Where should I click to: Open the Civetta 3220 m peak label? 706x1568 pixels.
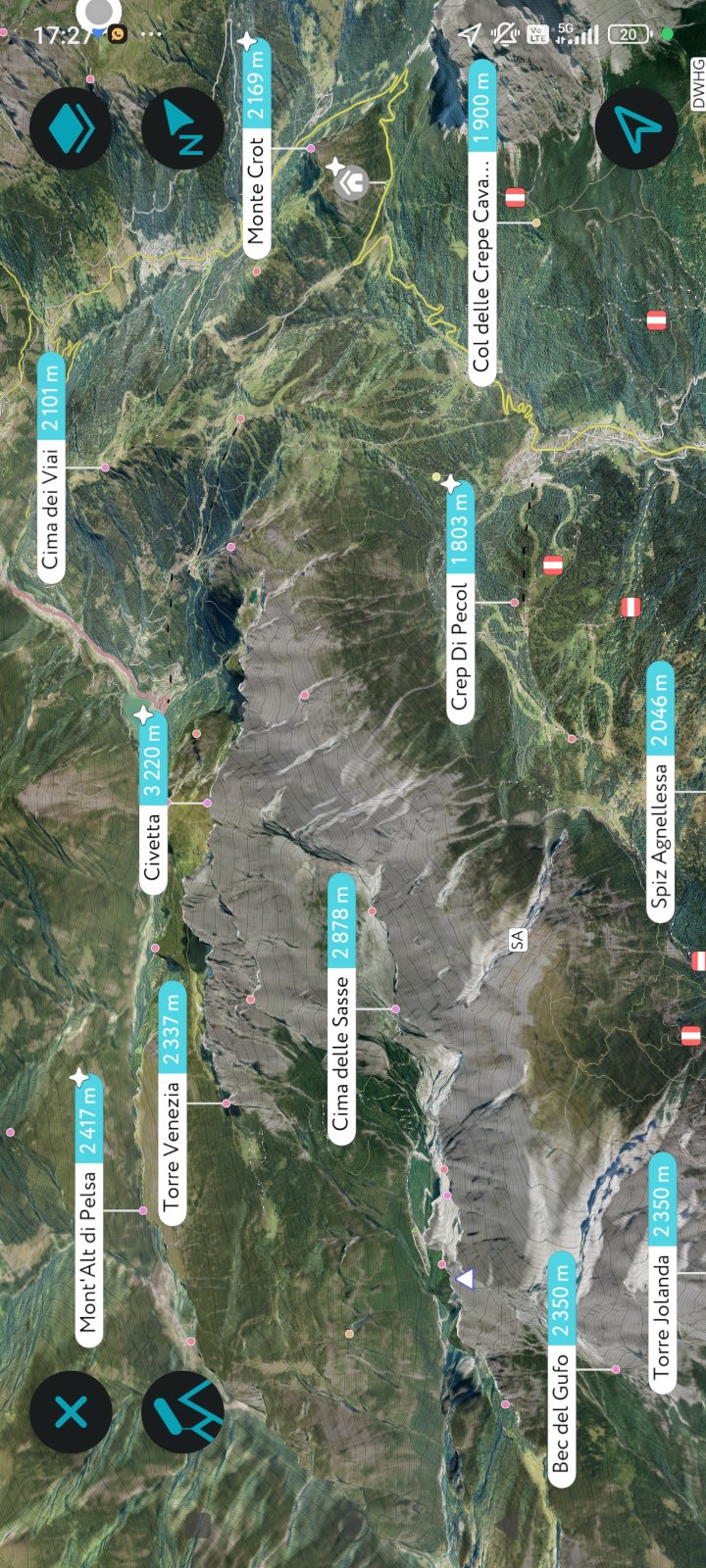[x=153, y=804]
